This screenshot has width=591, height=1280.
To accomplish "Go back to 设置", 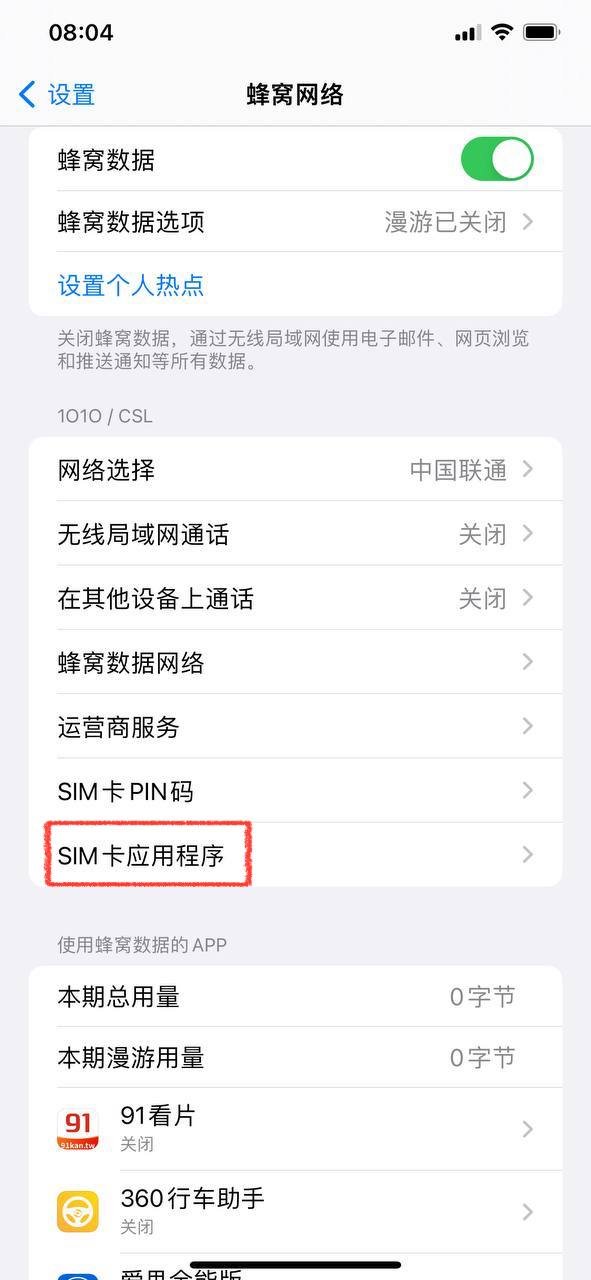I will click(57, 95).
